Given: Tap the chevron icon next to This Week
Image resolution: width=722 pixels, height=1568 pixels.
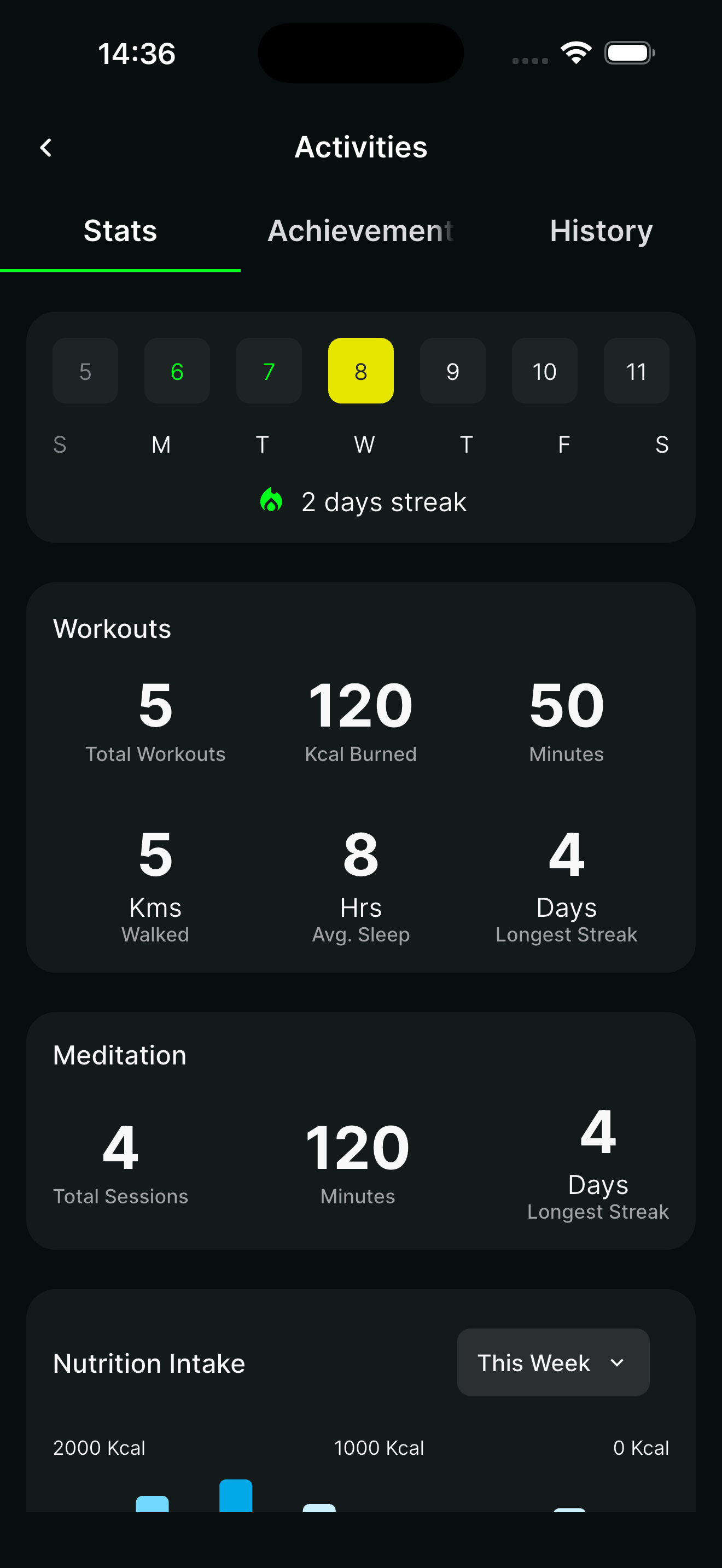Looking at the screenshot, I should (x=618, y=1364).
